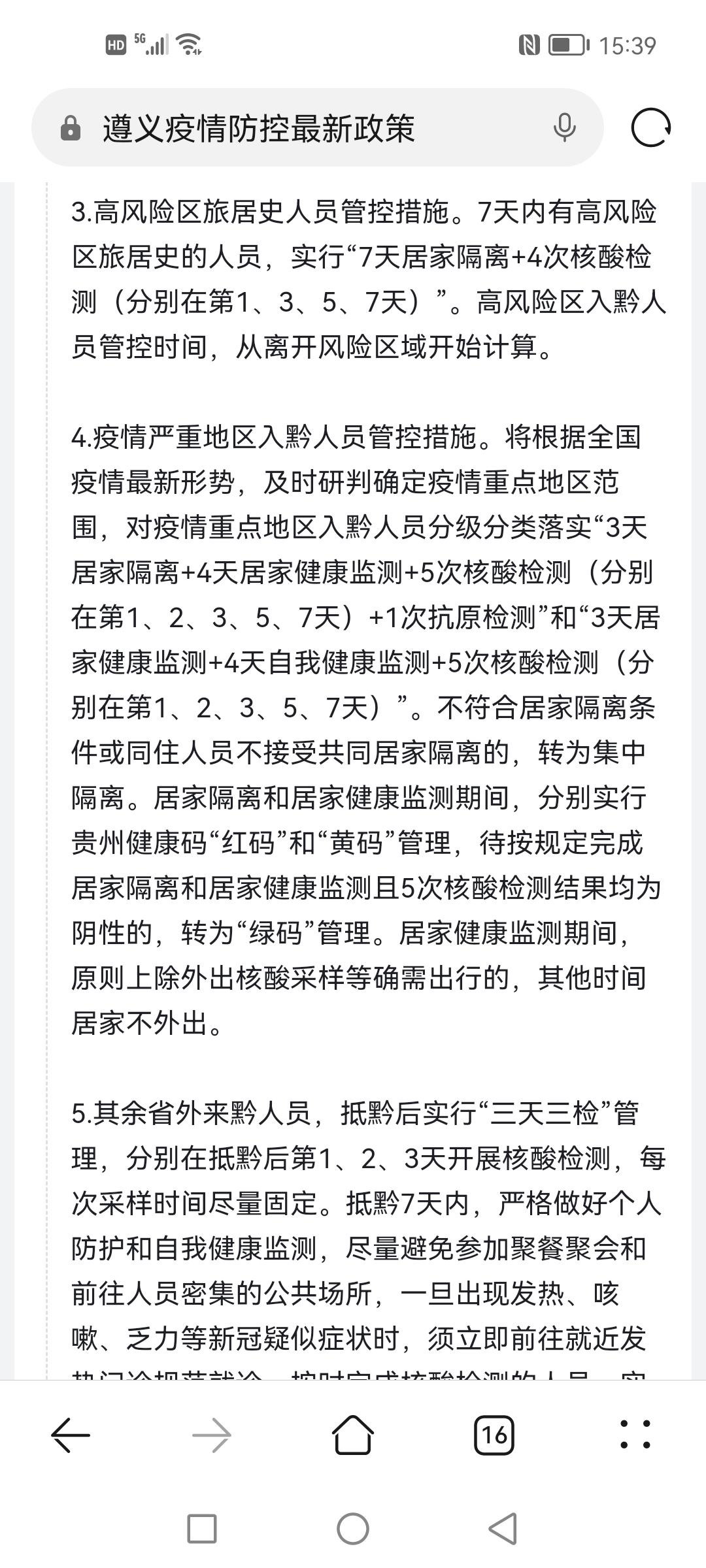Screen dimensions: 706x1568
Task: Open the tab switcher showing 16 tabs
Action: pos(494,1435)
